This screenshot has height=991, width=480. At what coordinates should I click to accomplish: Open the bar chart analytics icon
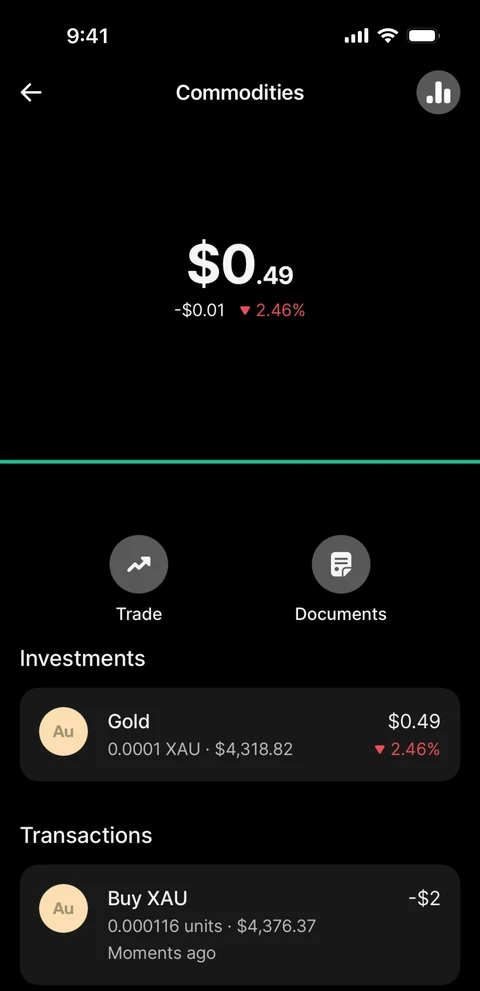point(438,93)
